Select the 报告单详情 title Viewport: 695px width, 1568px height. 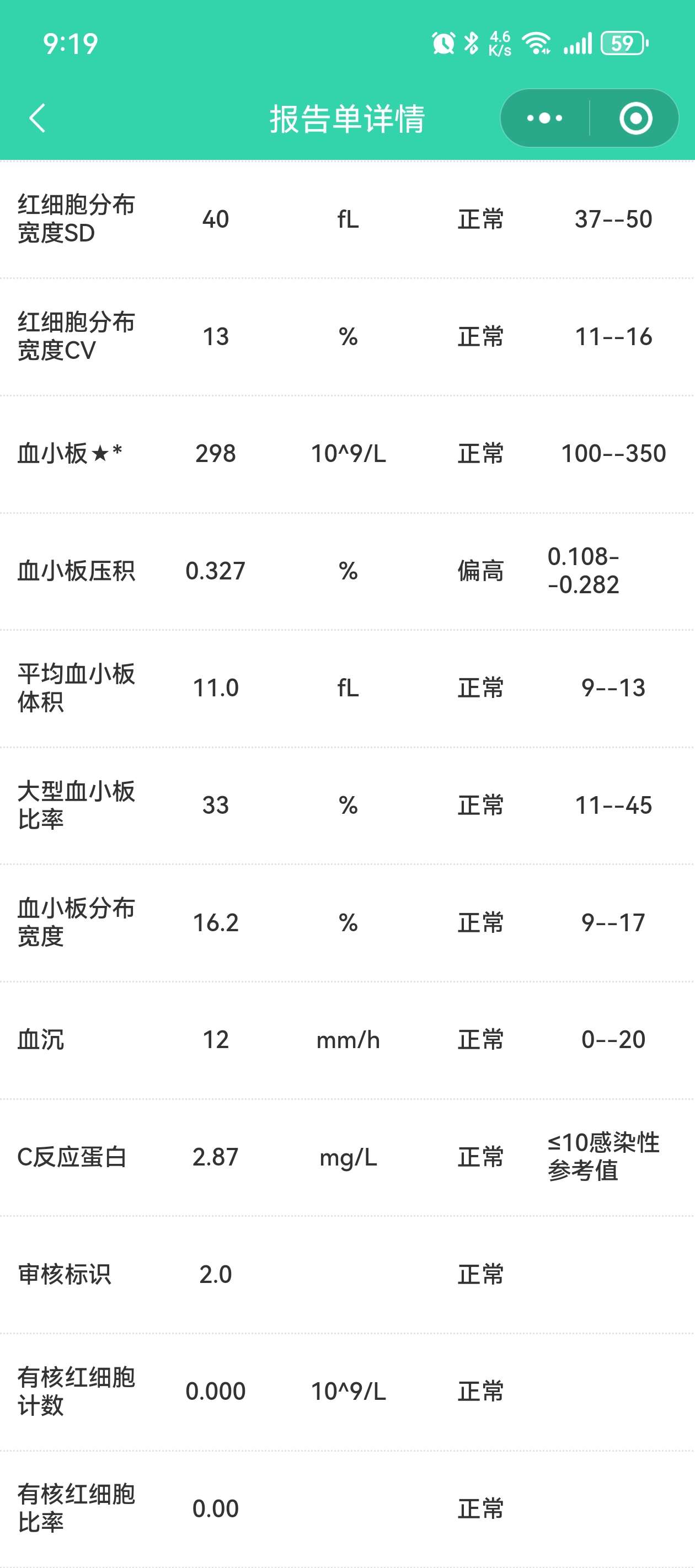coord(347,117)
